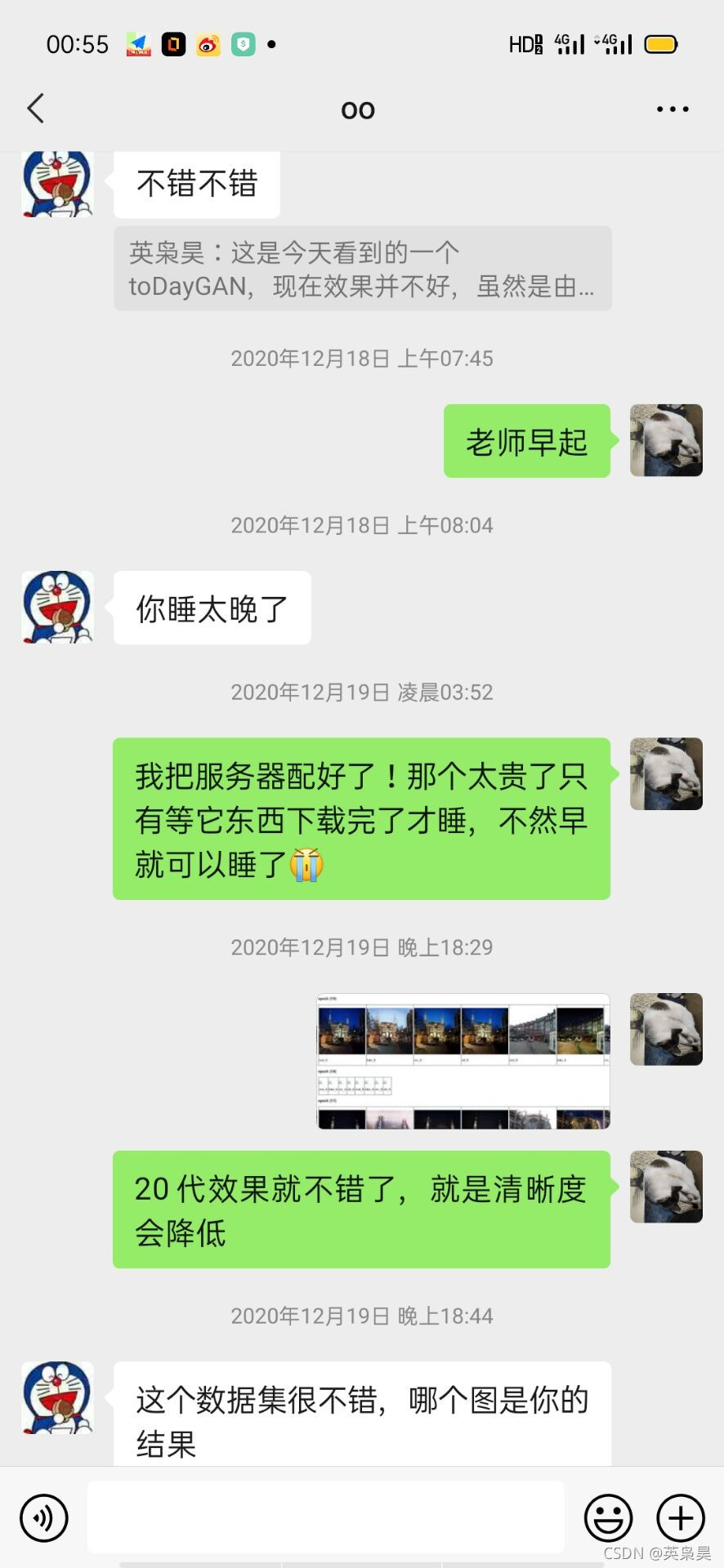Tap the green bubble about 20 epochs

360,1209
